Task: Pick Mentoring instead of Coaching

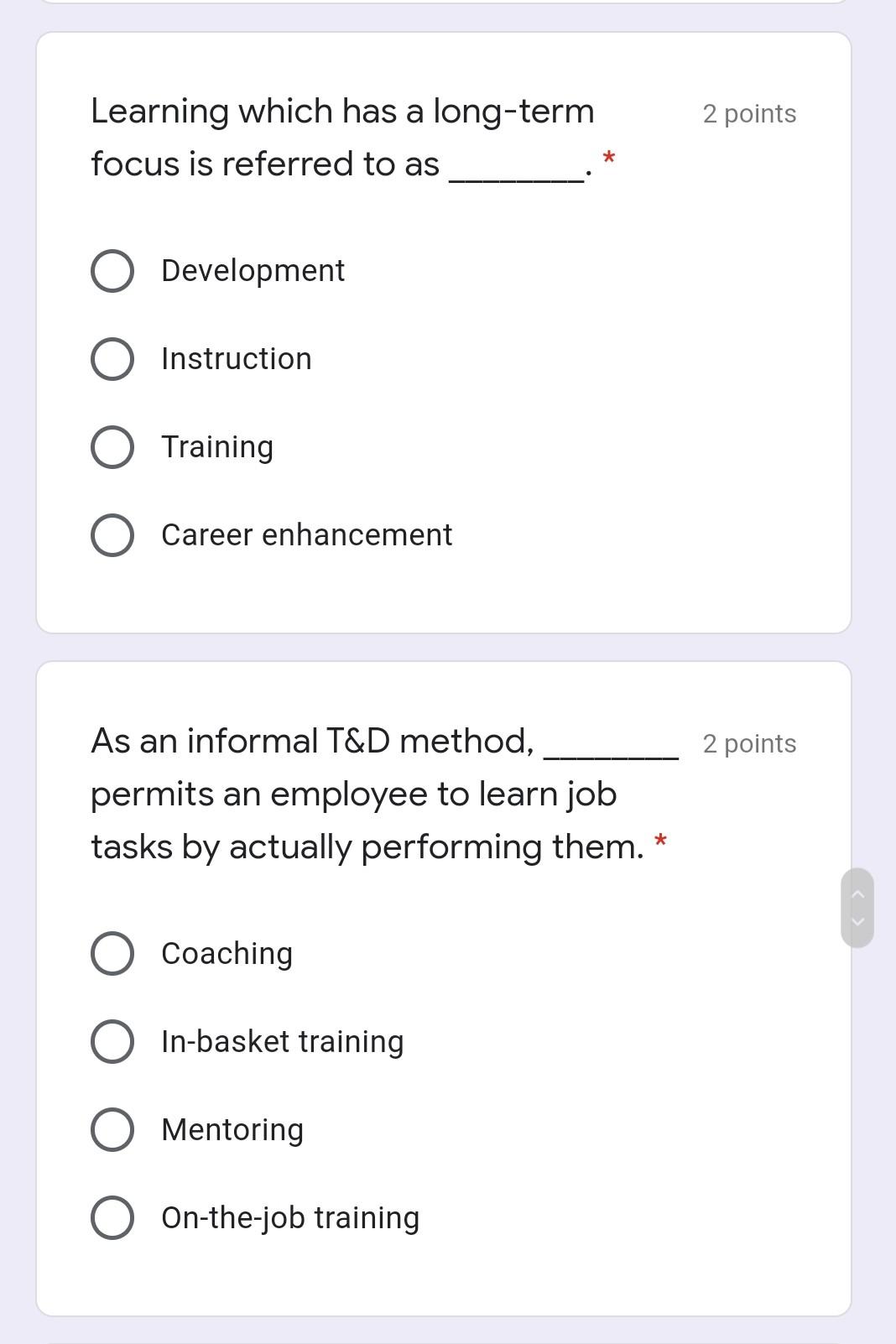Action: (x=112, y=1129)
